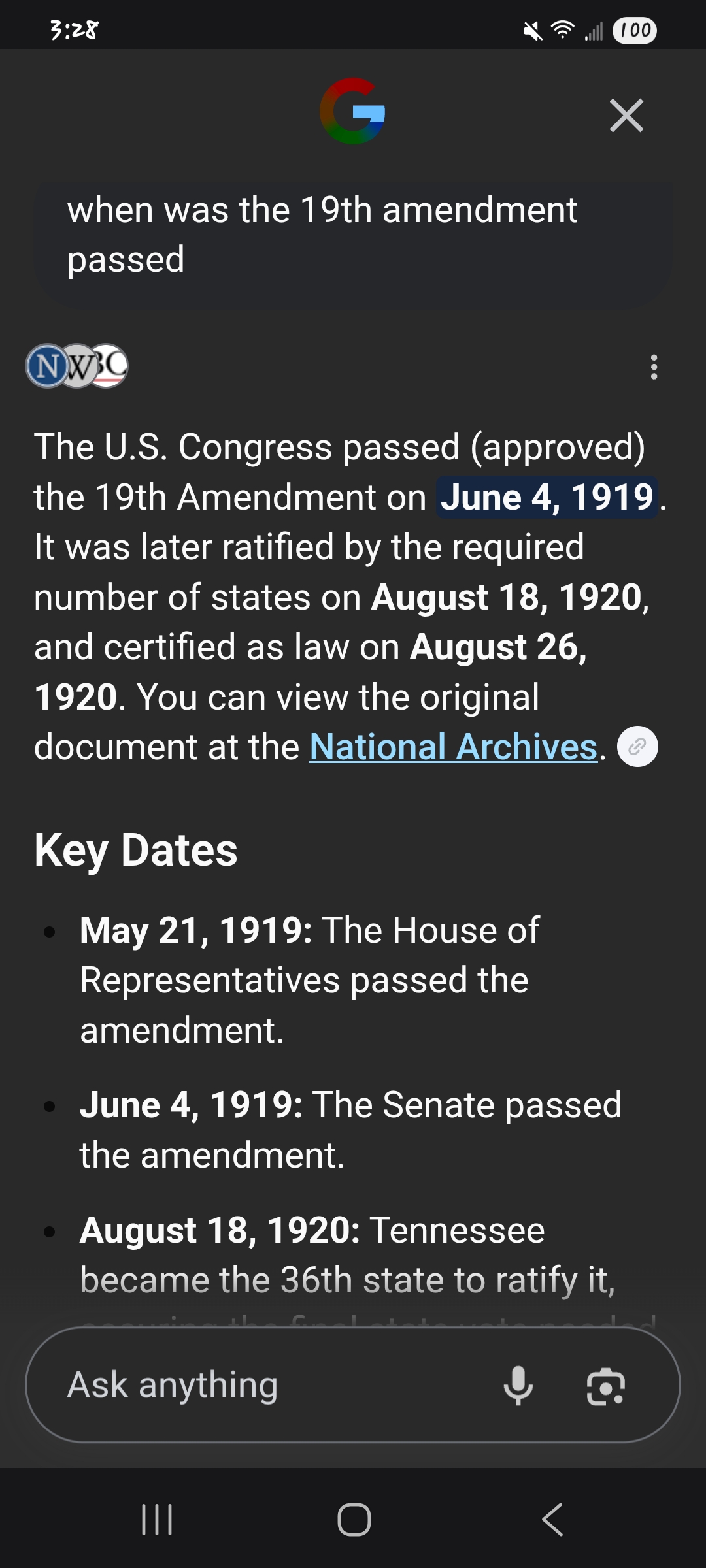The width and height of the screenshot is (706, 1568).
Task: Open the source site icons cluster
Action: coord(76,366)
